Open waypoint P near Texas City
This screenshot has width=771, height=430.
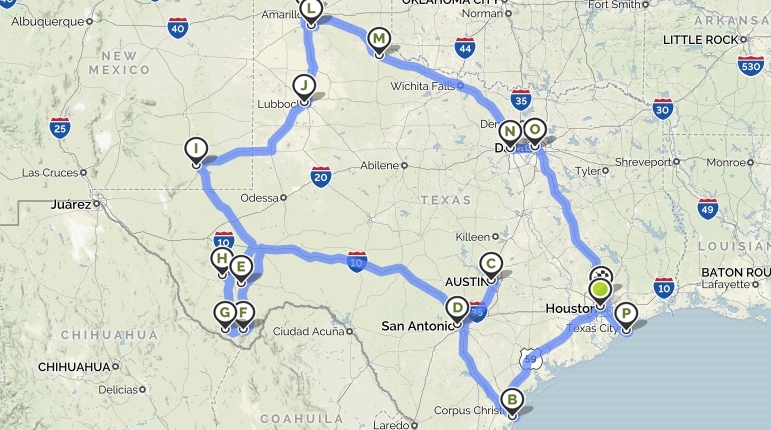pyautogui.click(x=626, y=315)
